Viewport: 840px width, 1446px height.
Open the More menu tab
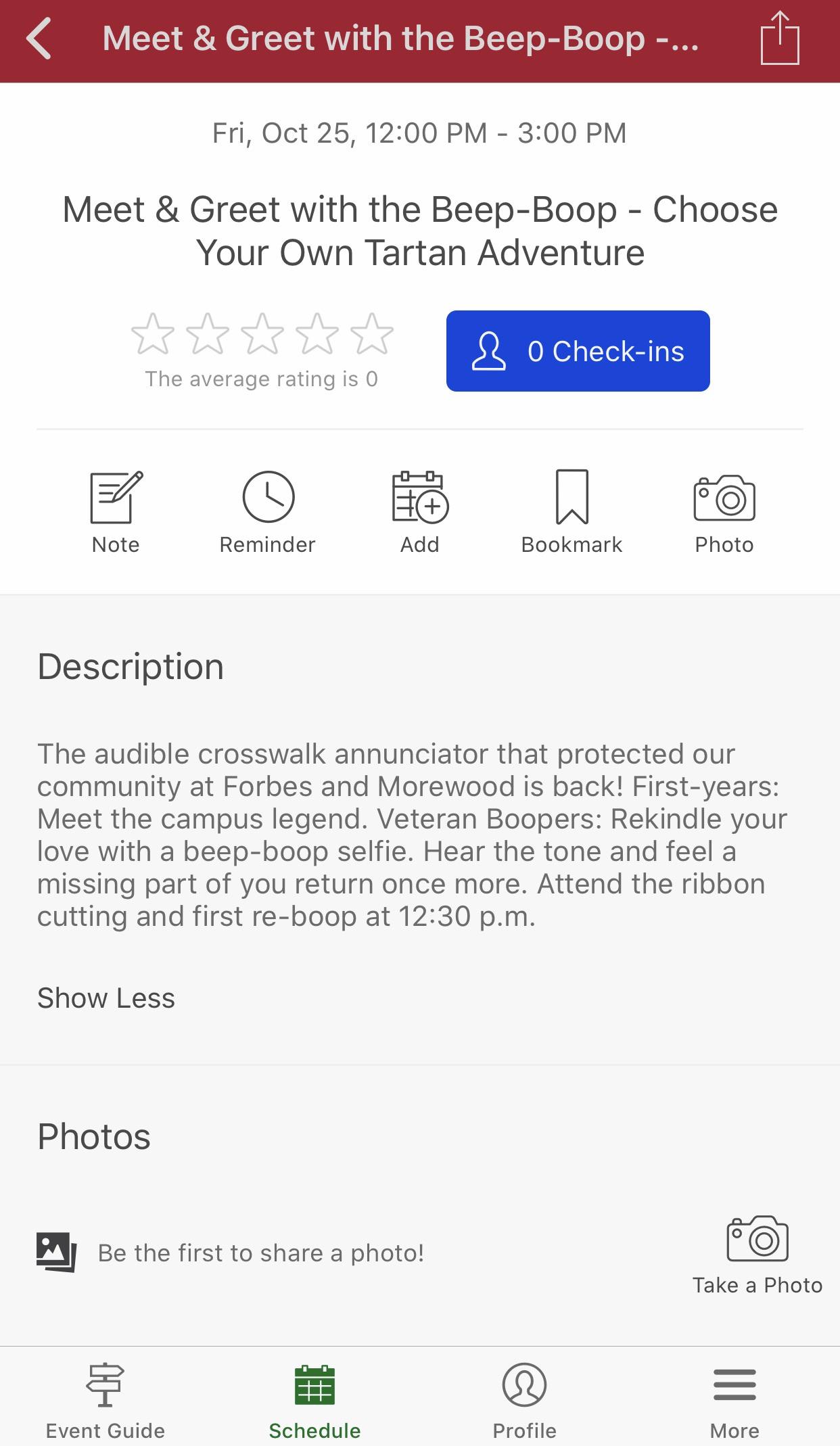(x=734, y=1400)
